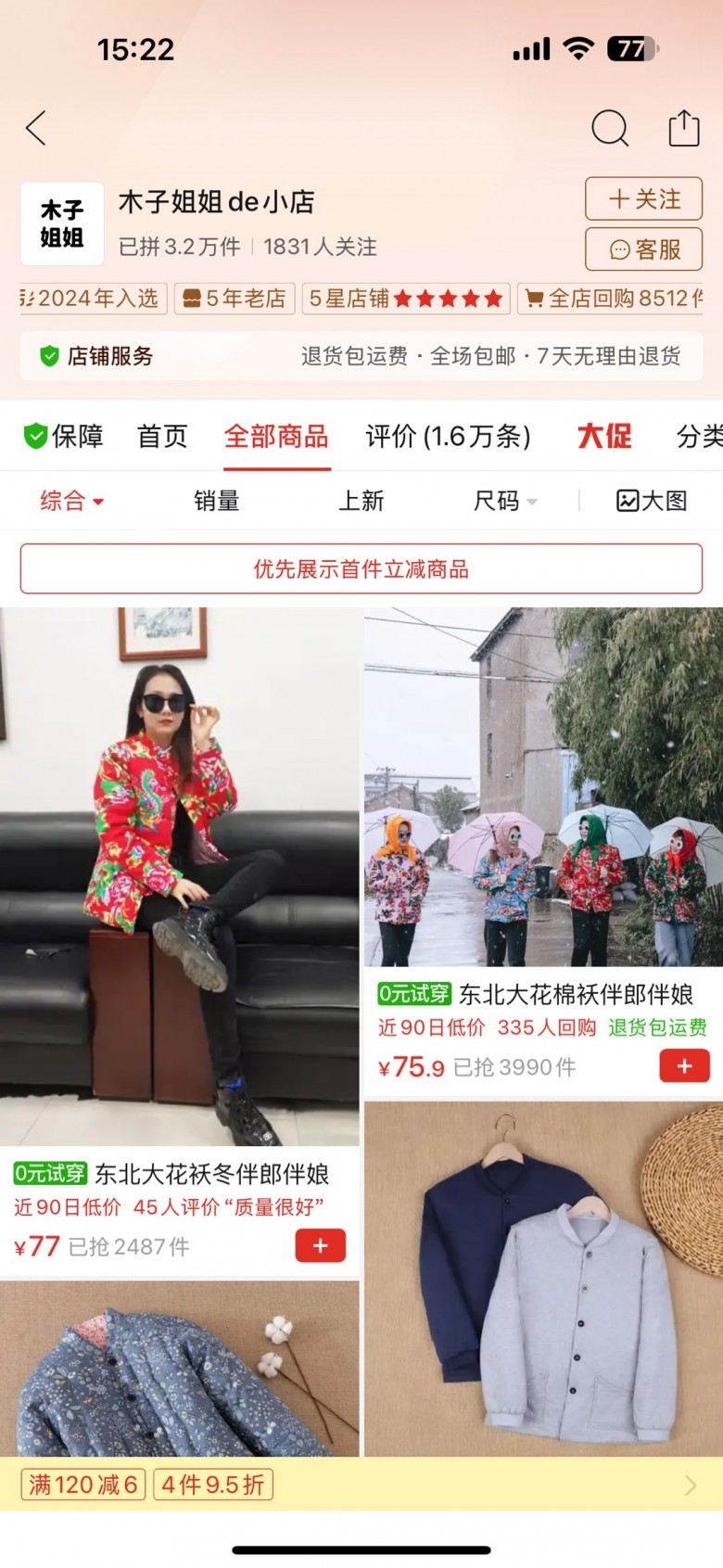Tap 优先展示首件立减商品 button
The width and height of the screenshot is (723, 1568).
[361, 568]
